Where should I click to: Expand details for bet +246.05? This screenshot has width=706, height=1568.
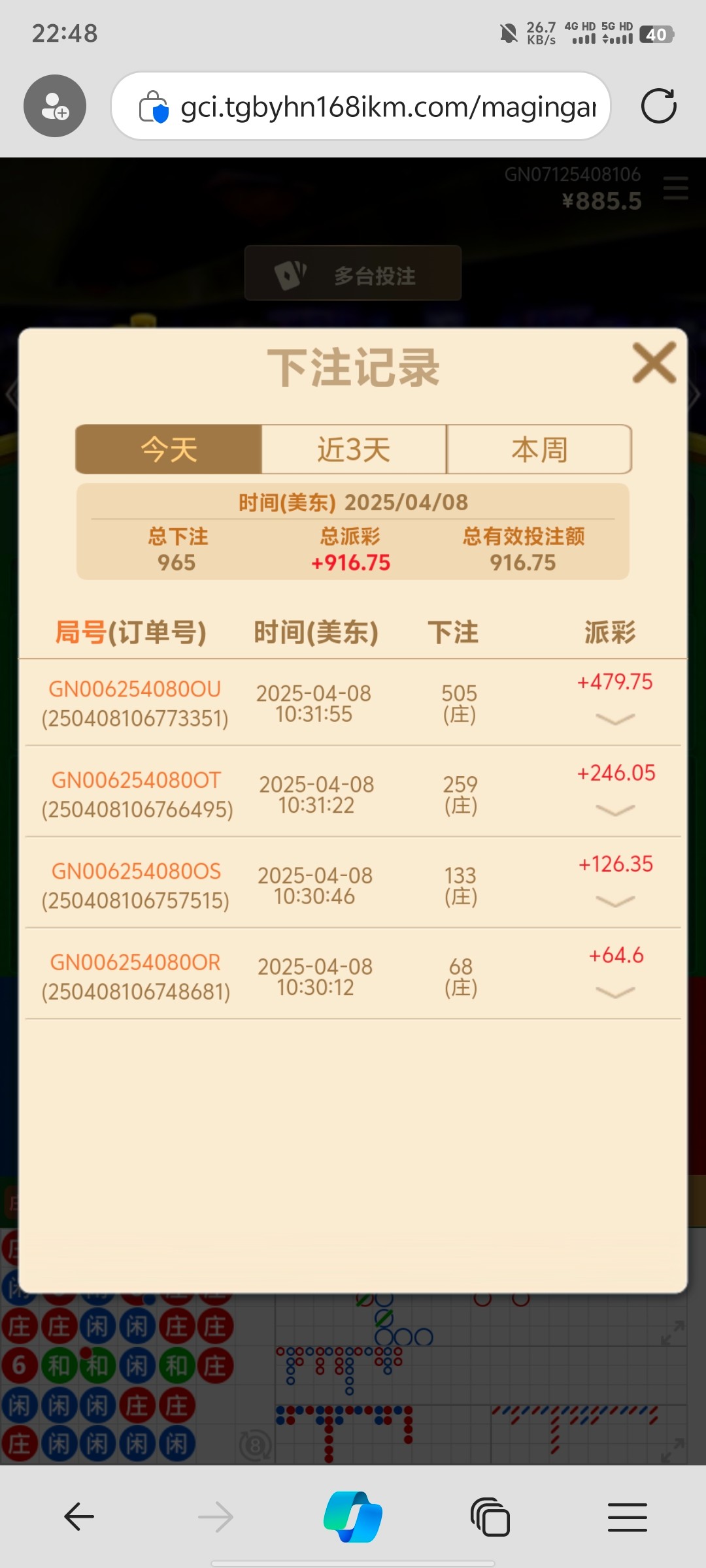coord(615,810)
